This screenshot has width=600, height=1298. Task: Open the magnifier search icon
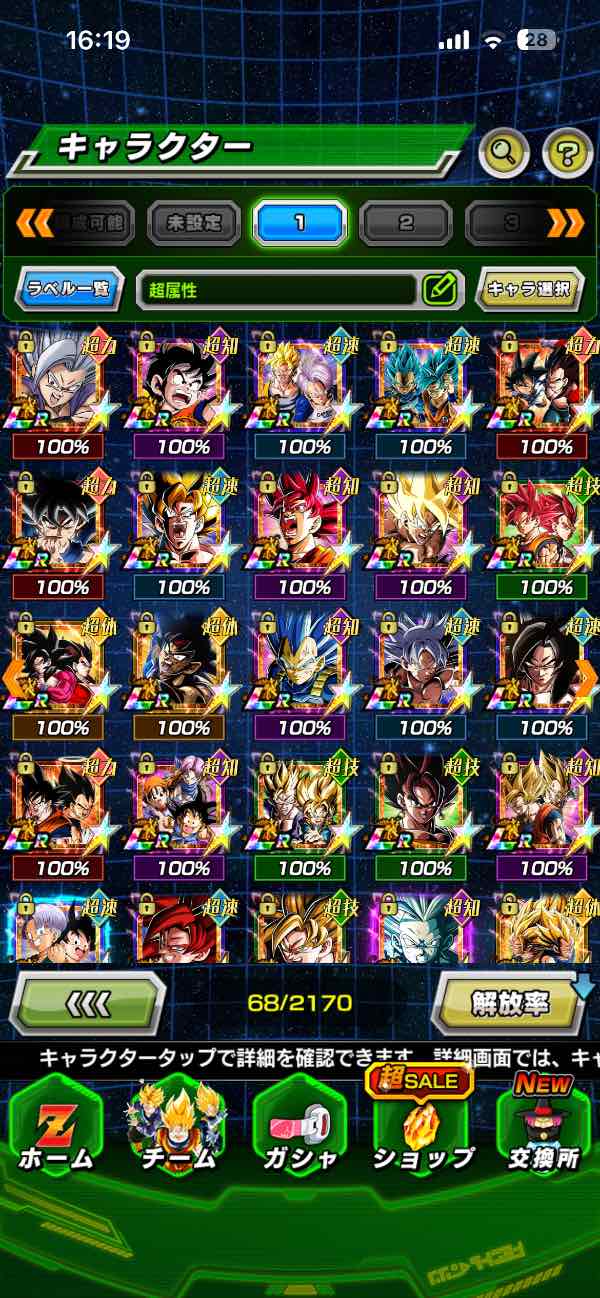pyautogui.click(x=504, y=153)
